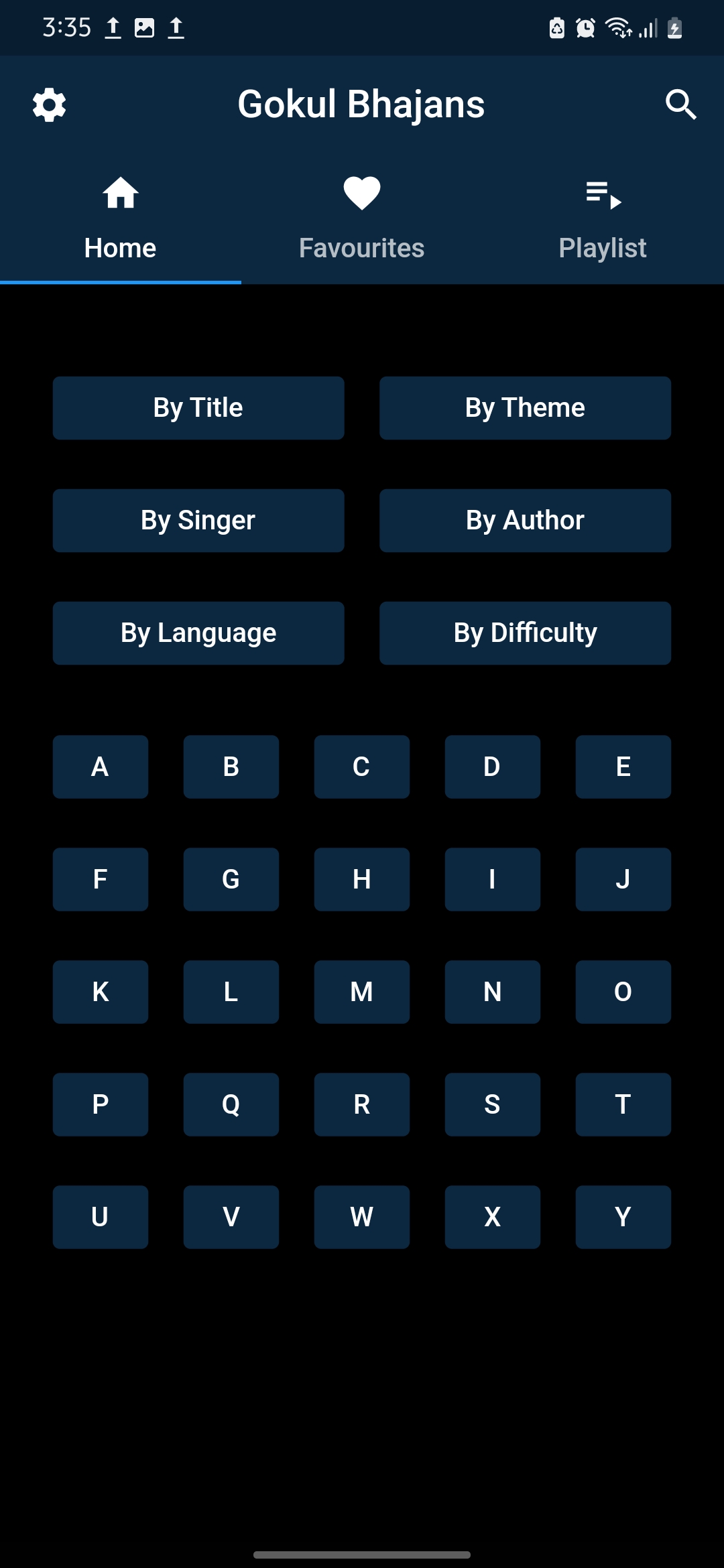The height and width of the screenshot is (1568, 724).
Task: Open bhajans starting with letter A
Action: pyautogui.click(x=100, y=767)
